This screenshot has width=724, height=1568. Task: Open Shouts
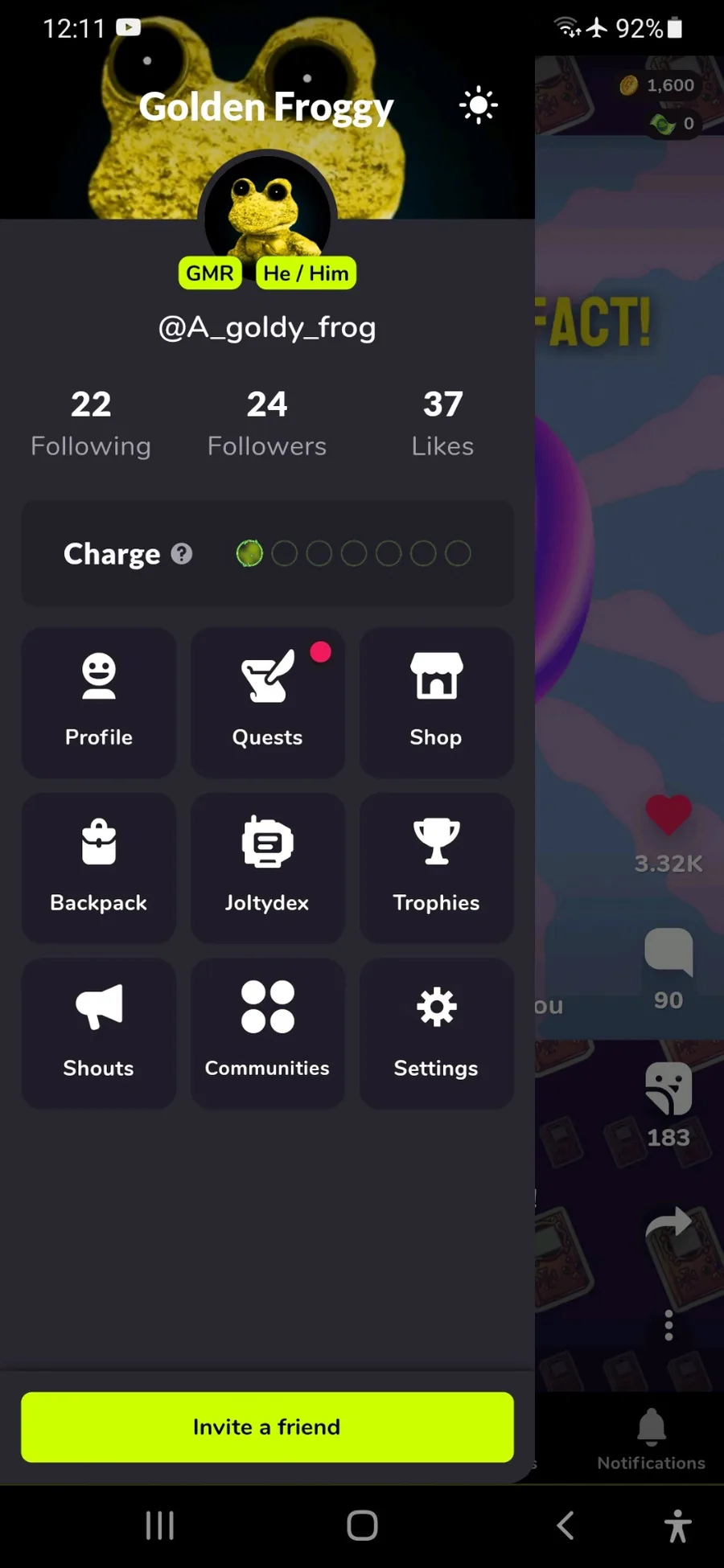[99, 1033]
